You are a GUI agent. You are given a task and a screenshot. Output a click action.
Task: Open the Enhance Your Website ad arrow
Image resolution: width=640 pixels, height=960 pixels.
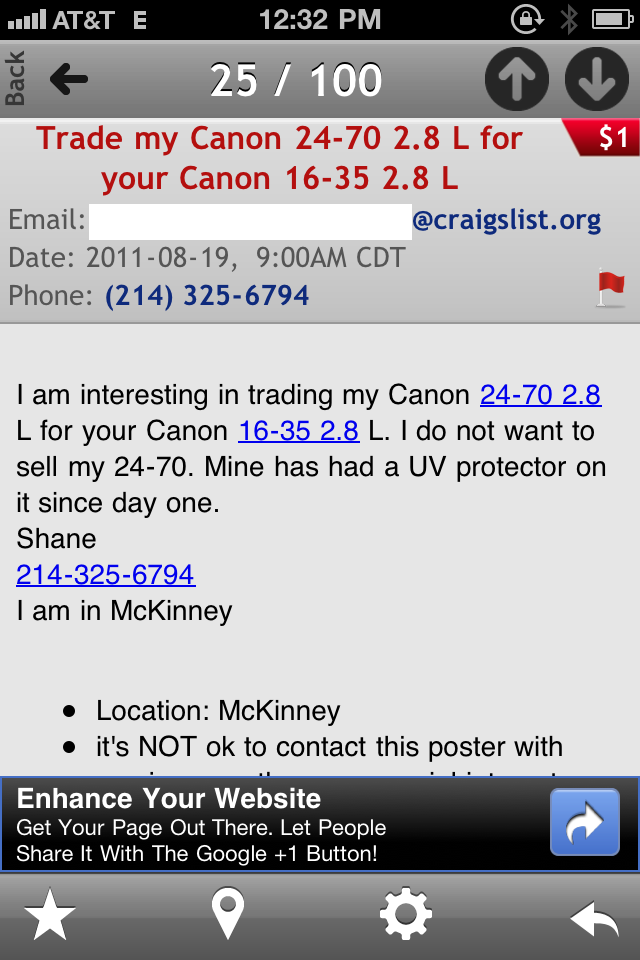pyautogui.click(x=585, y=822)
